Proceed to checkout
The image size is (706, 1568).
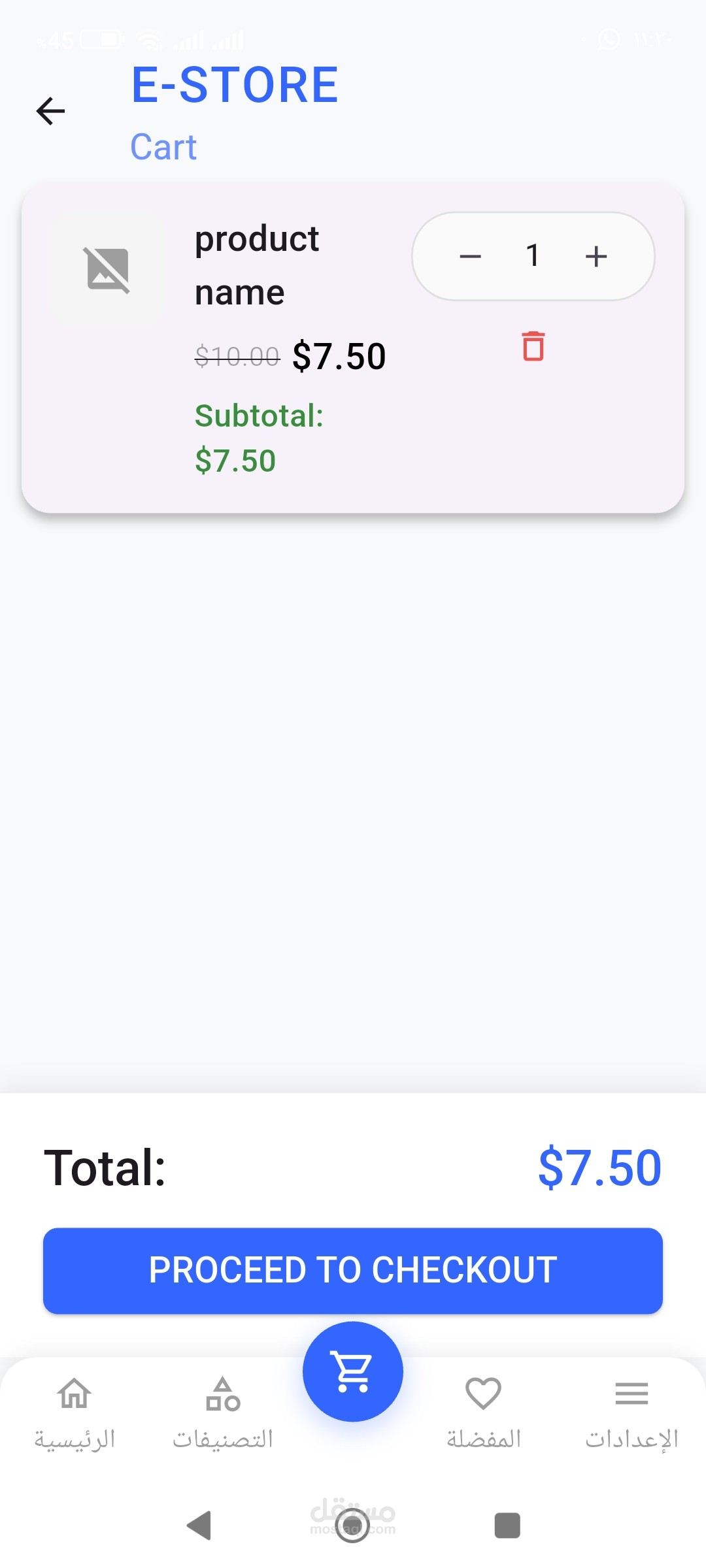(353, 1270)
